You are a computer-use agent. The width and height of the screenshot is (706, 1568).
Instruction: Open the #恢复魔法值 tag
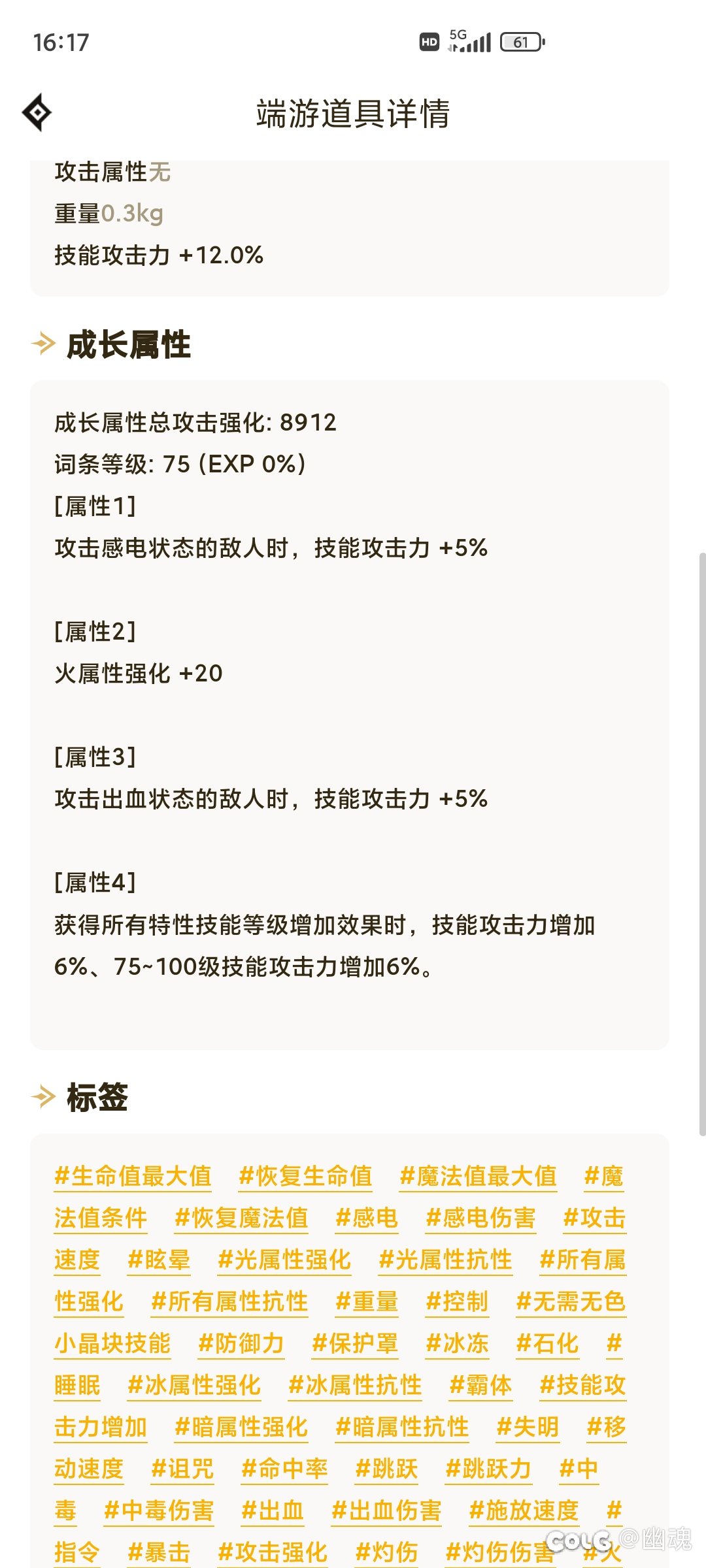click(241, 1218)
